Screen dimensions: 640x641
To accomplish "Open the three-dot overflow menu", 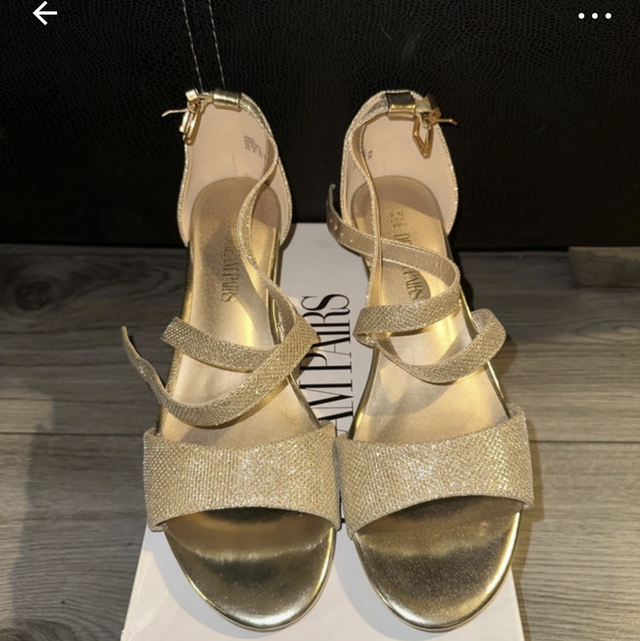I will 594,15.
